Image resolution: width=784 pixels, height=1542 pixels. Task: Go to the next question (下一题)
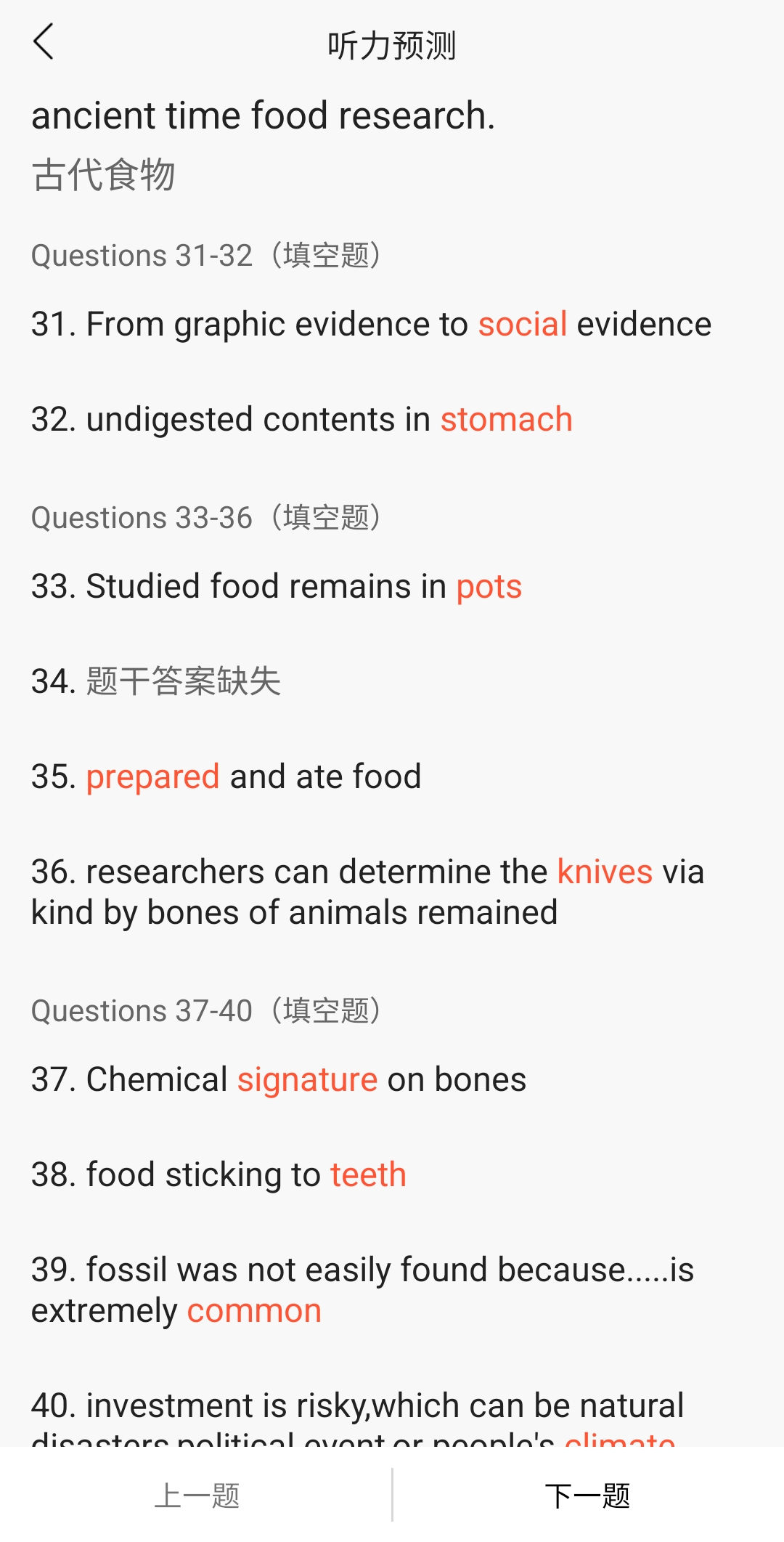588,1496
